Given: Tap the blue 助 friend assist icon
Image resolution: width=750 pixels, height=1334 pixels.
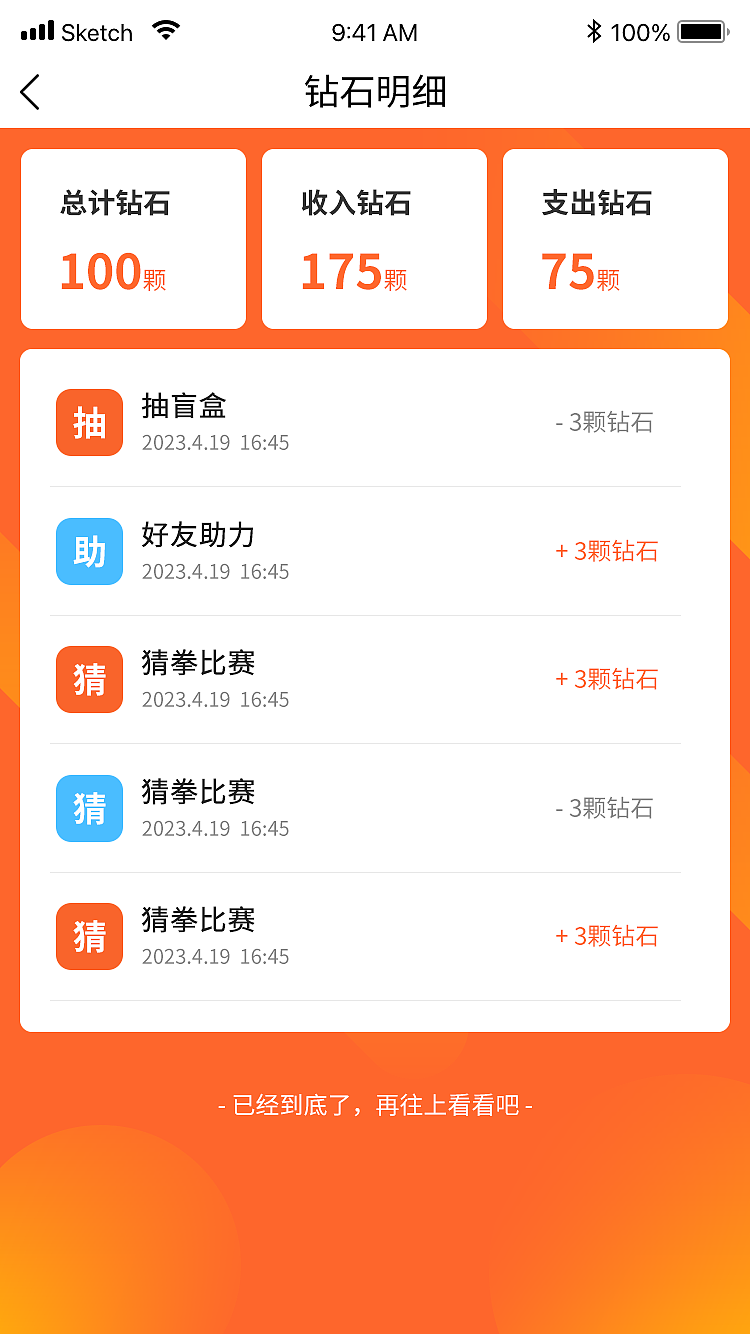Looking at the screenshot, I should click(x=89, y=551).
